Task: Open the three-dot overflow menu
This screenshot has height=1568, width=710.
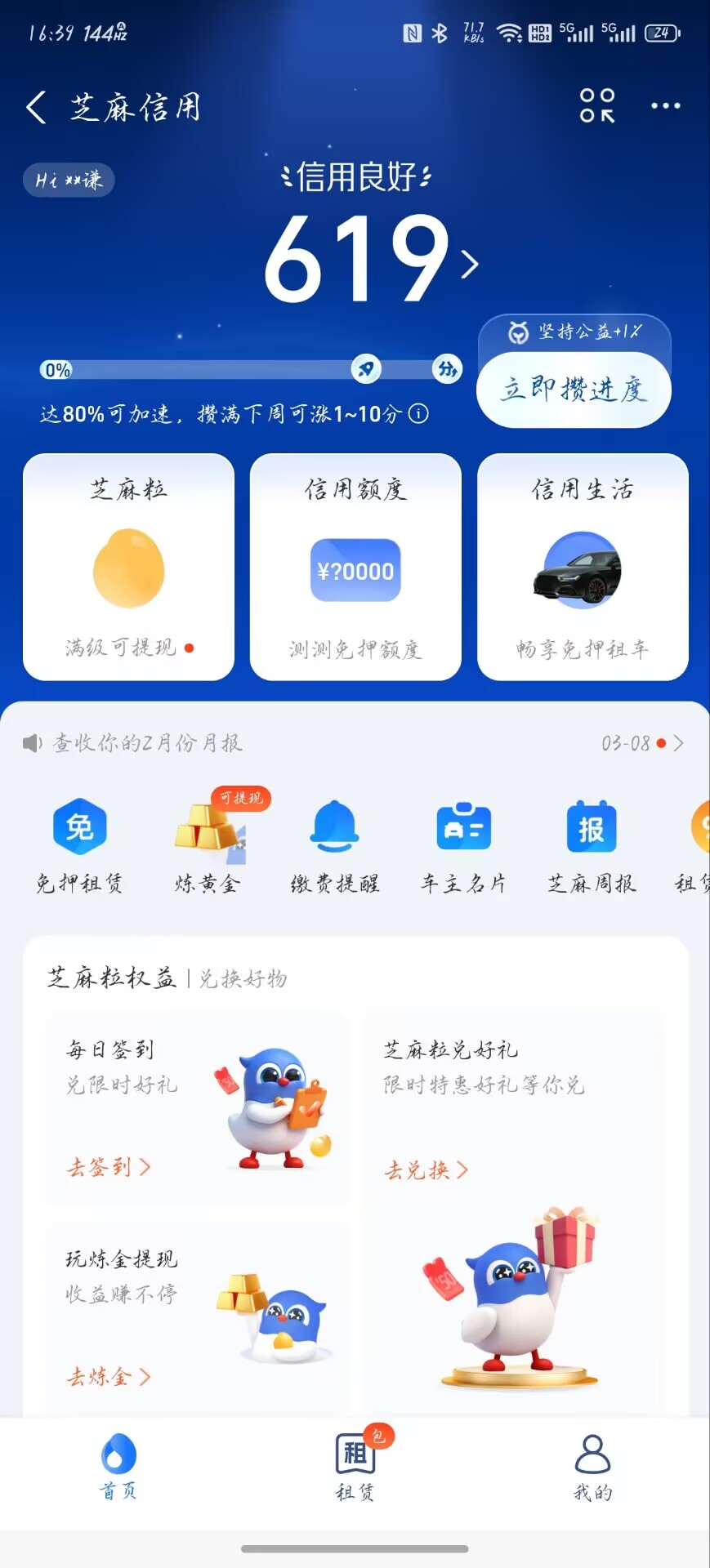Action: tap(665, 106)
